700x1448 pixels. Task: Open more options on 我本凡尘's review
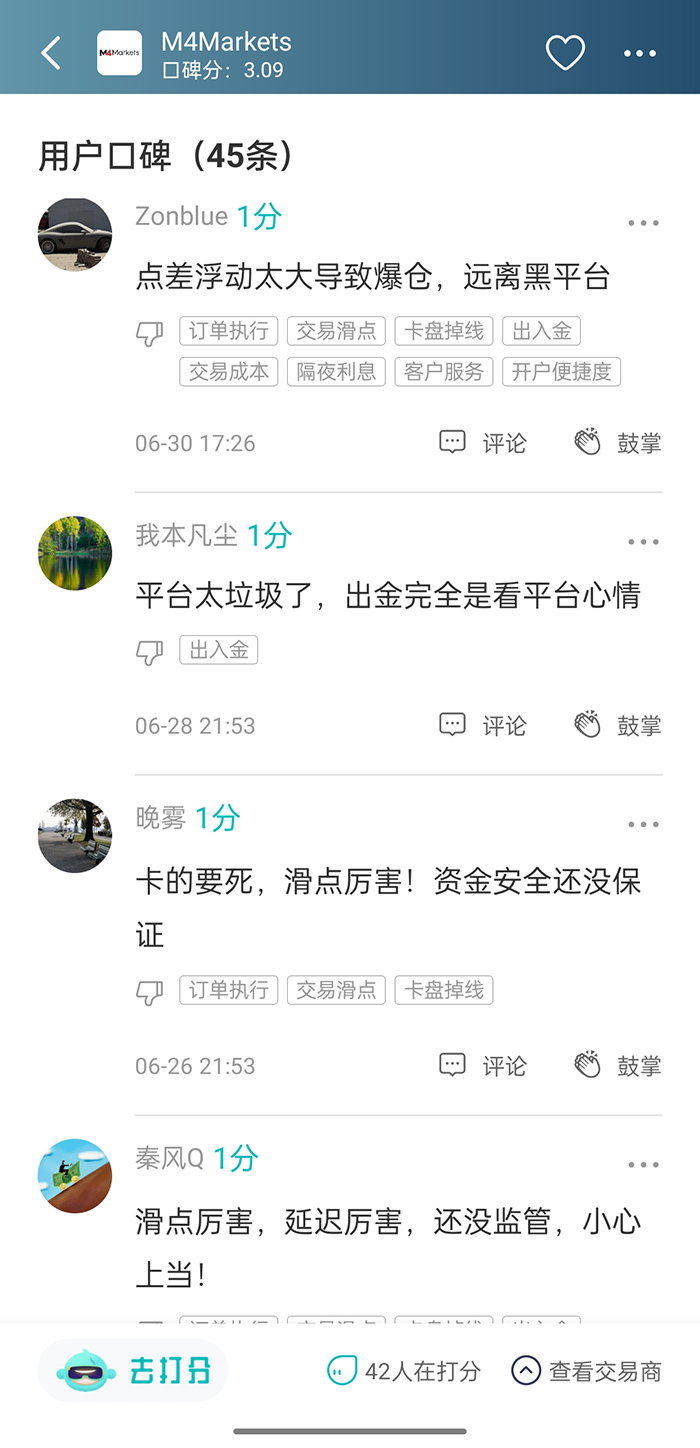point(643,542)
